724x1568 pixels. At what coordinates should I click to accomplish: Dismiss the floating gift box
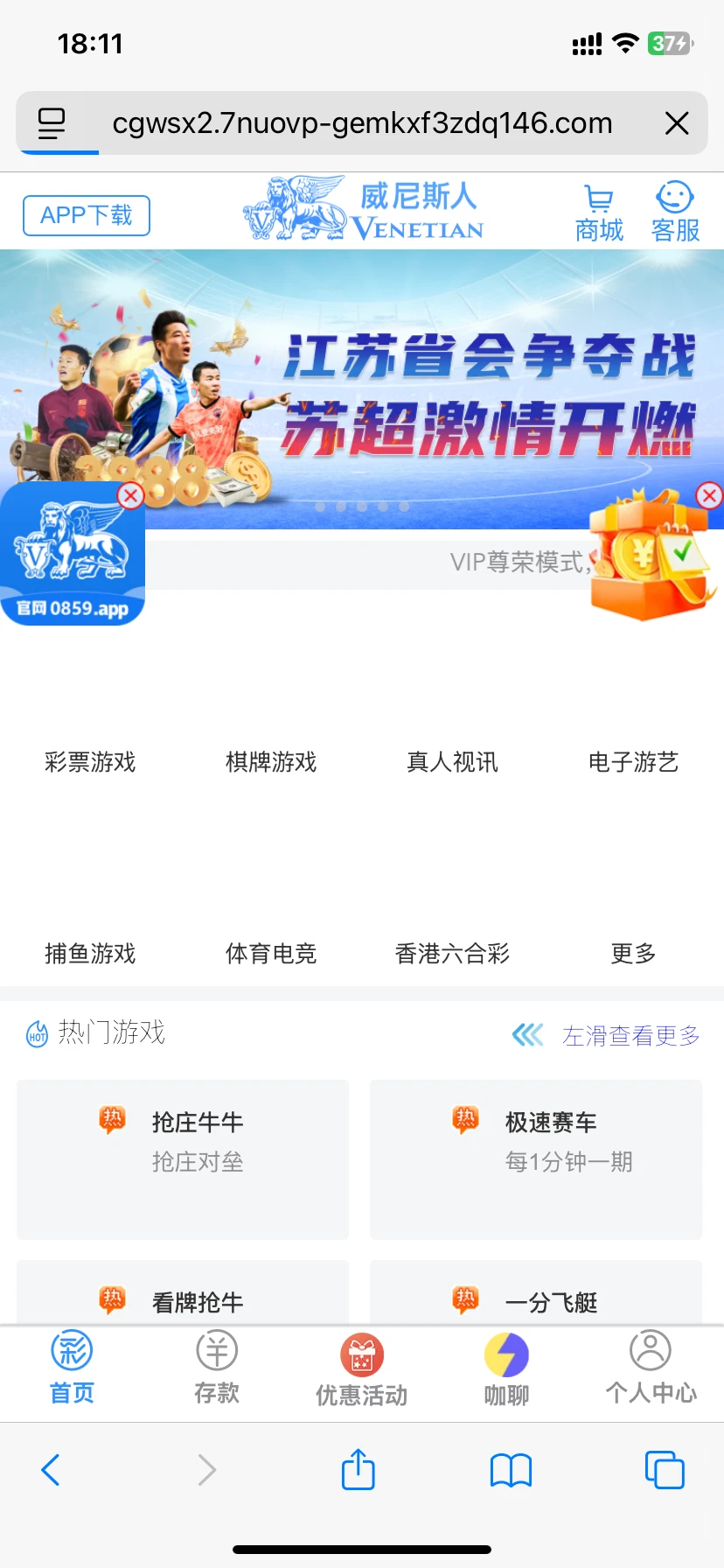(709, 496)
